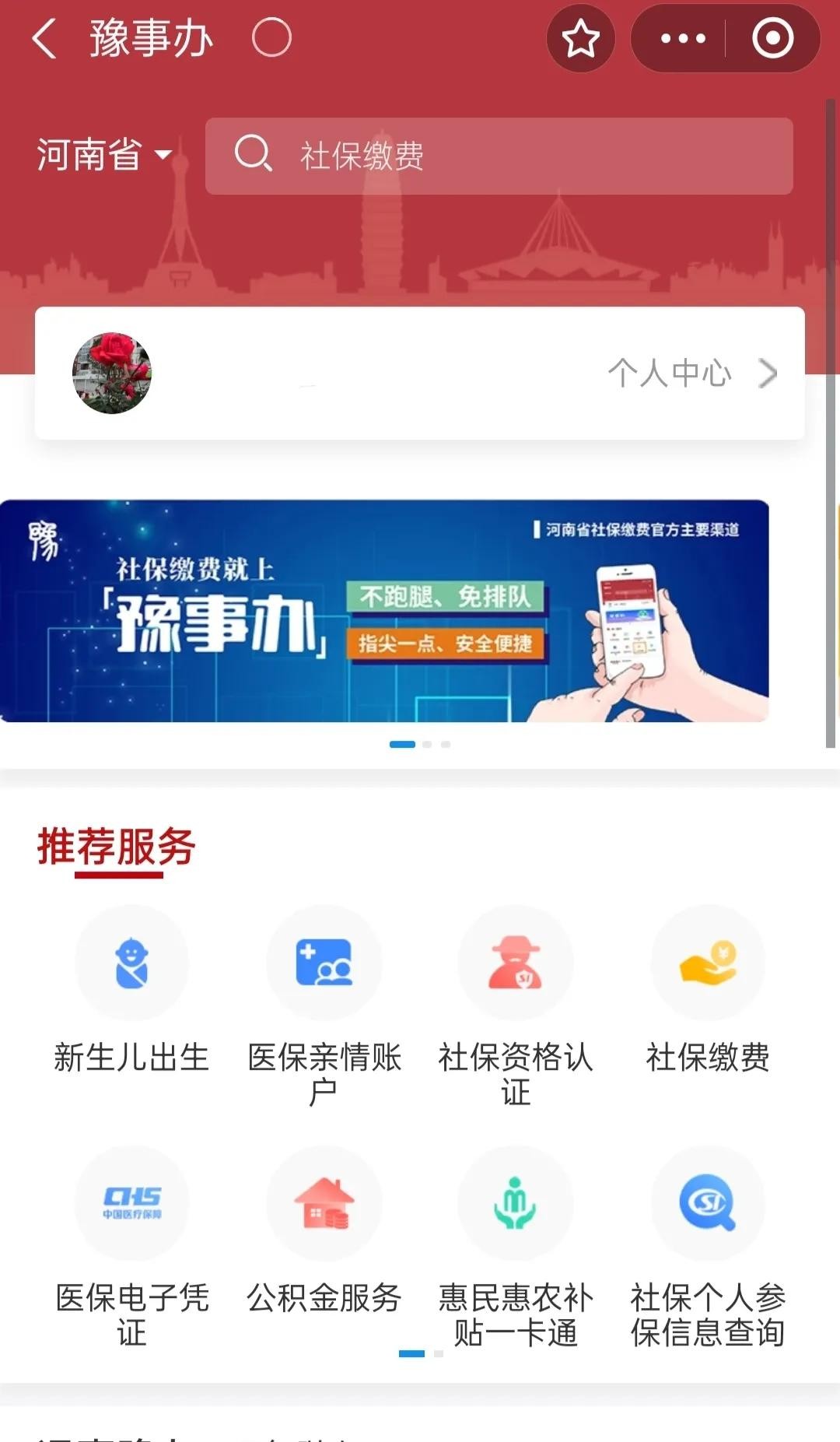The height and width of the screenshot is (1442, 840).
Task: Go back from 豫事办 mini program
Action: (45, 38)
